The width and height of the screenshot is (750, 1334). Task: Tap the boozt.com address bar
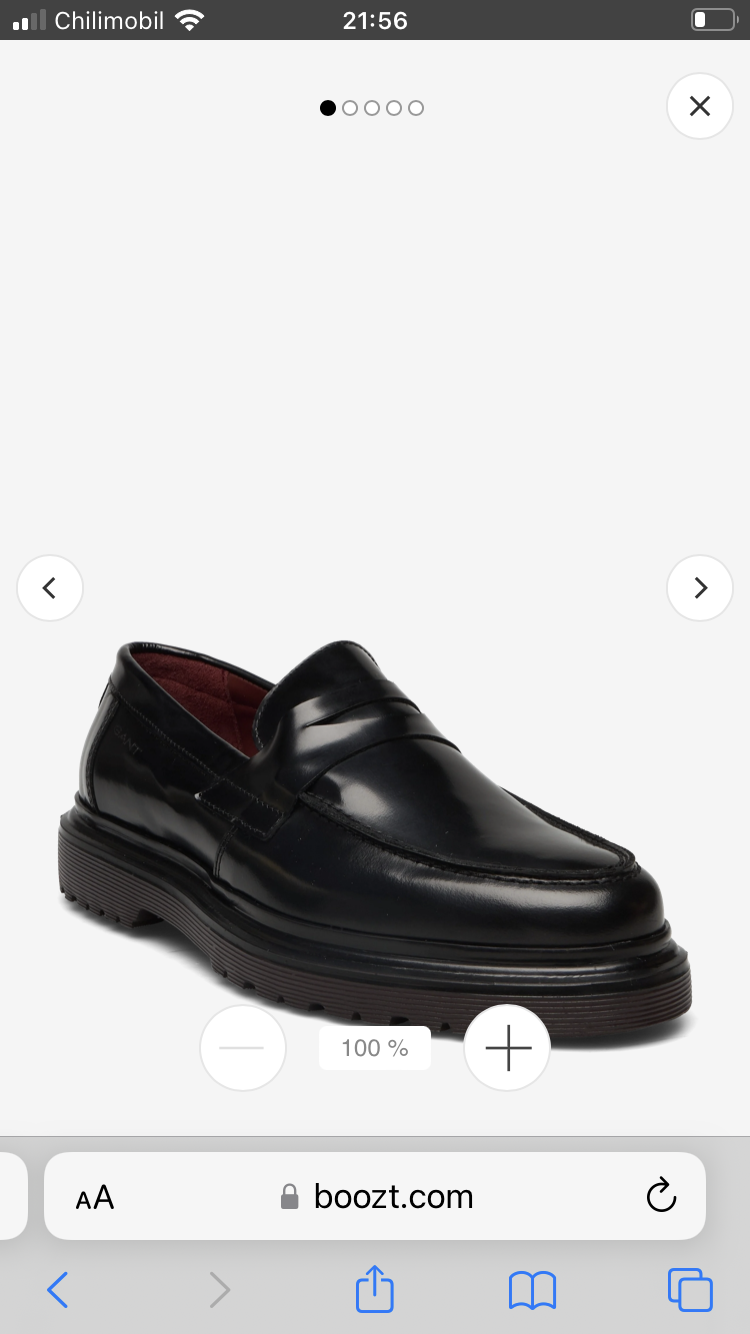375,1196
